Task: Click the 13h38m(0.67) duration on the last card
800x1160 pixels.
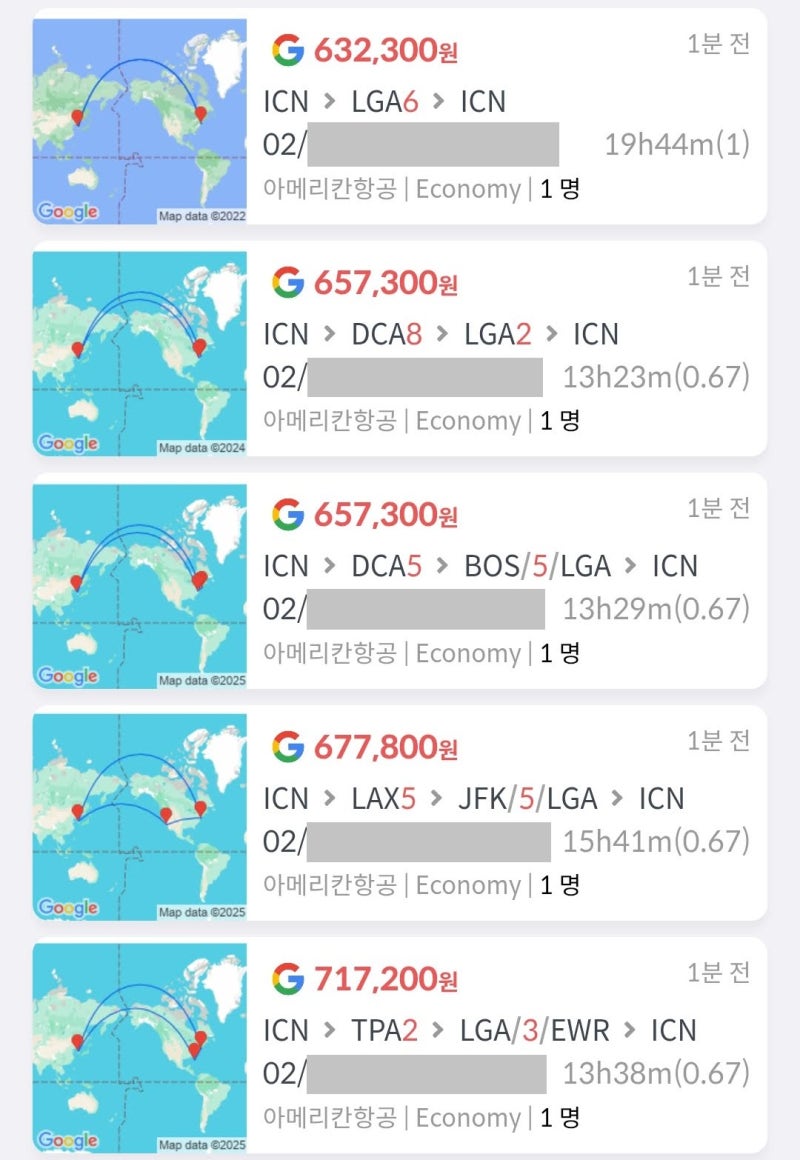Action: click(x=653, y=1072)
